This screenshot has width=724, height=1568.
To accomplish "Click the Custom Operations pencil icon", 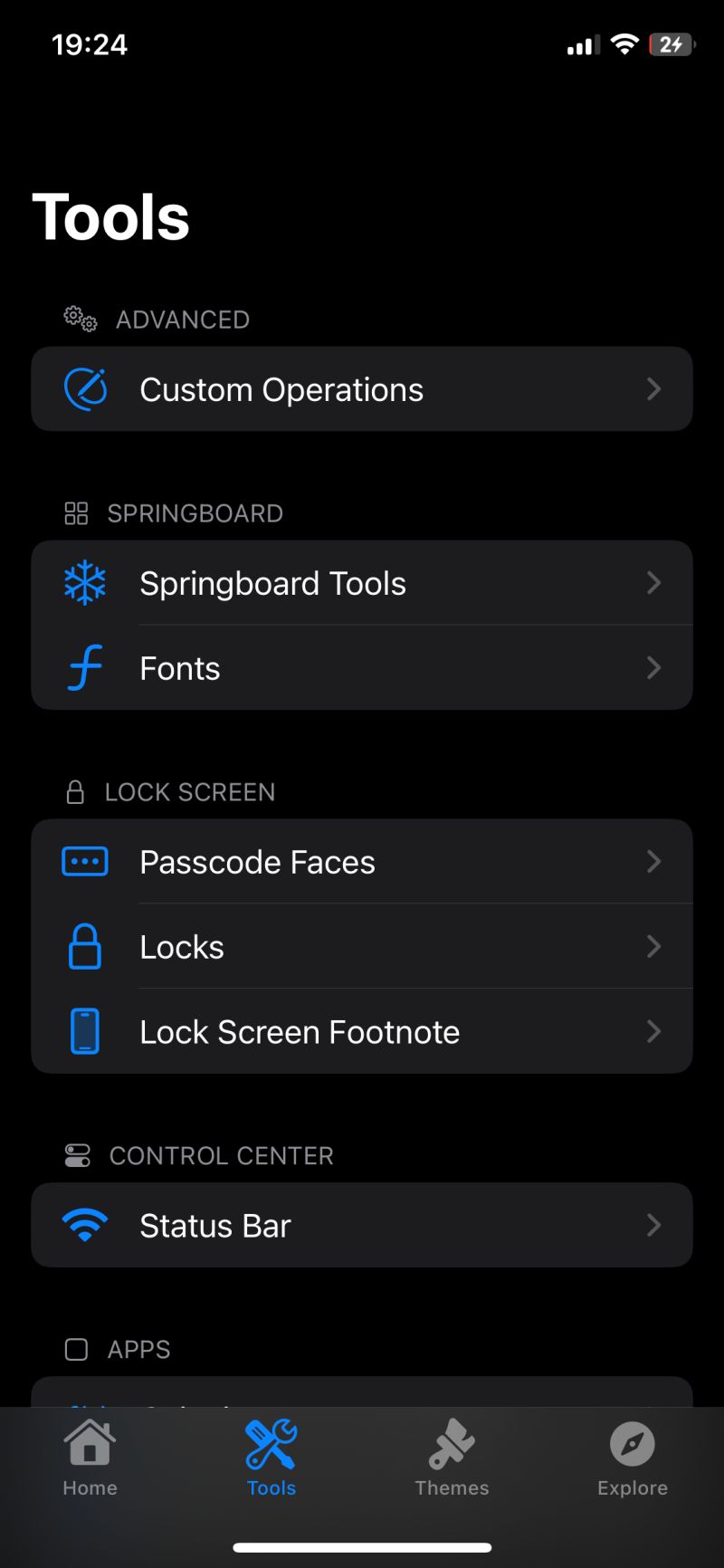I will coord(84,389).
